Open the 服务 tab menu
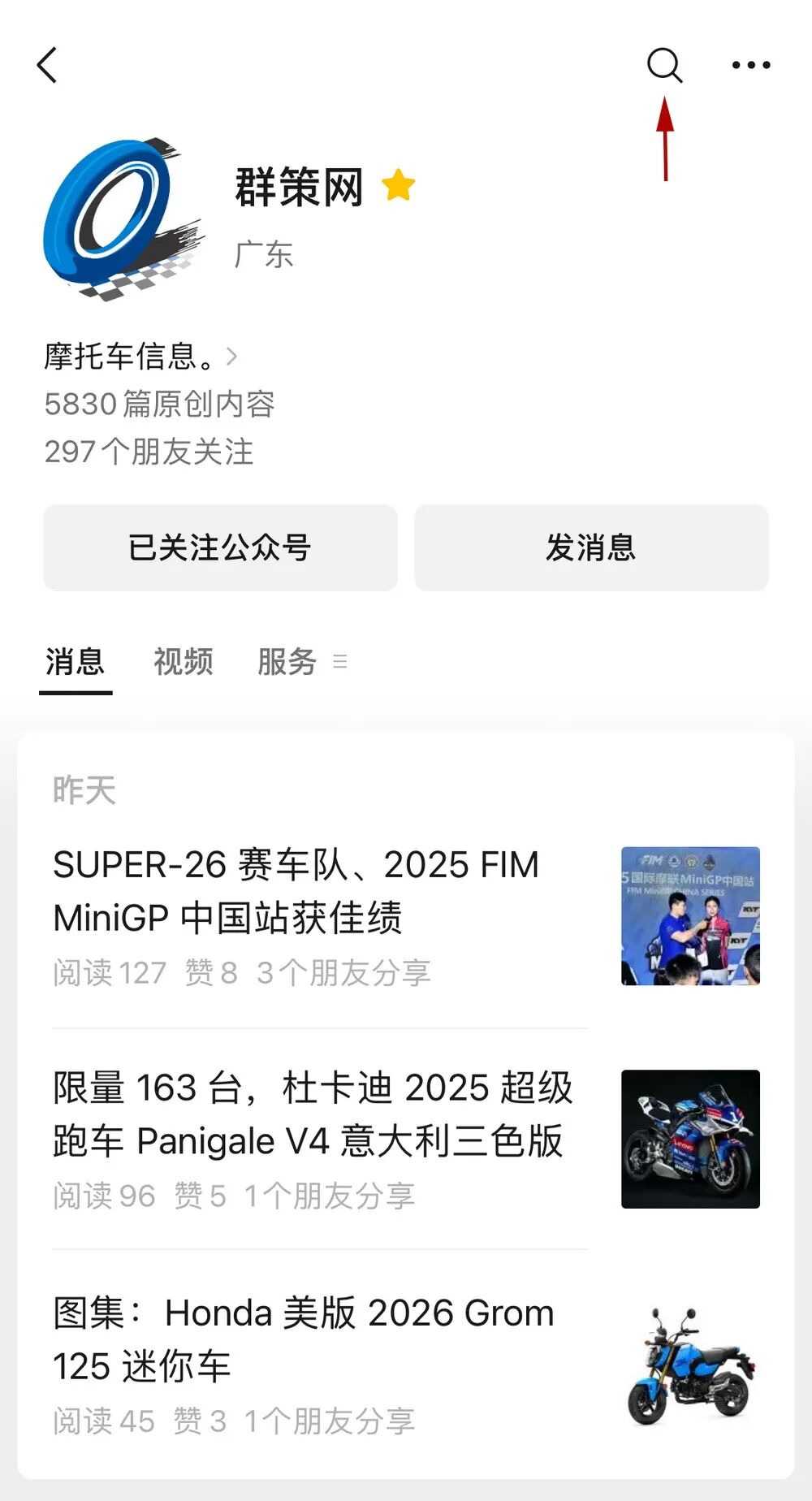This screenshot has width=812, height=1501. click(x=300, y=662)
